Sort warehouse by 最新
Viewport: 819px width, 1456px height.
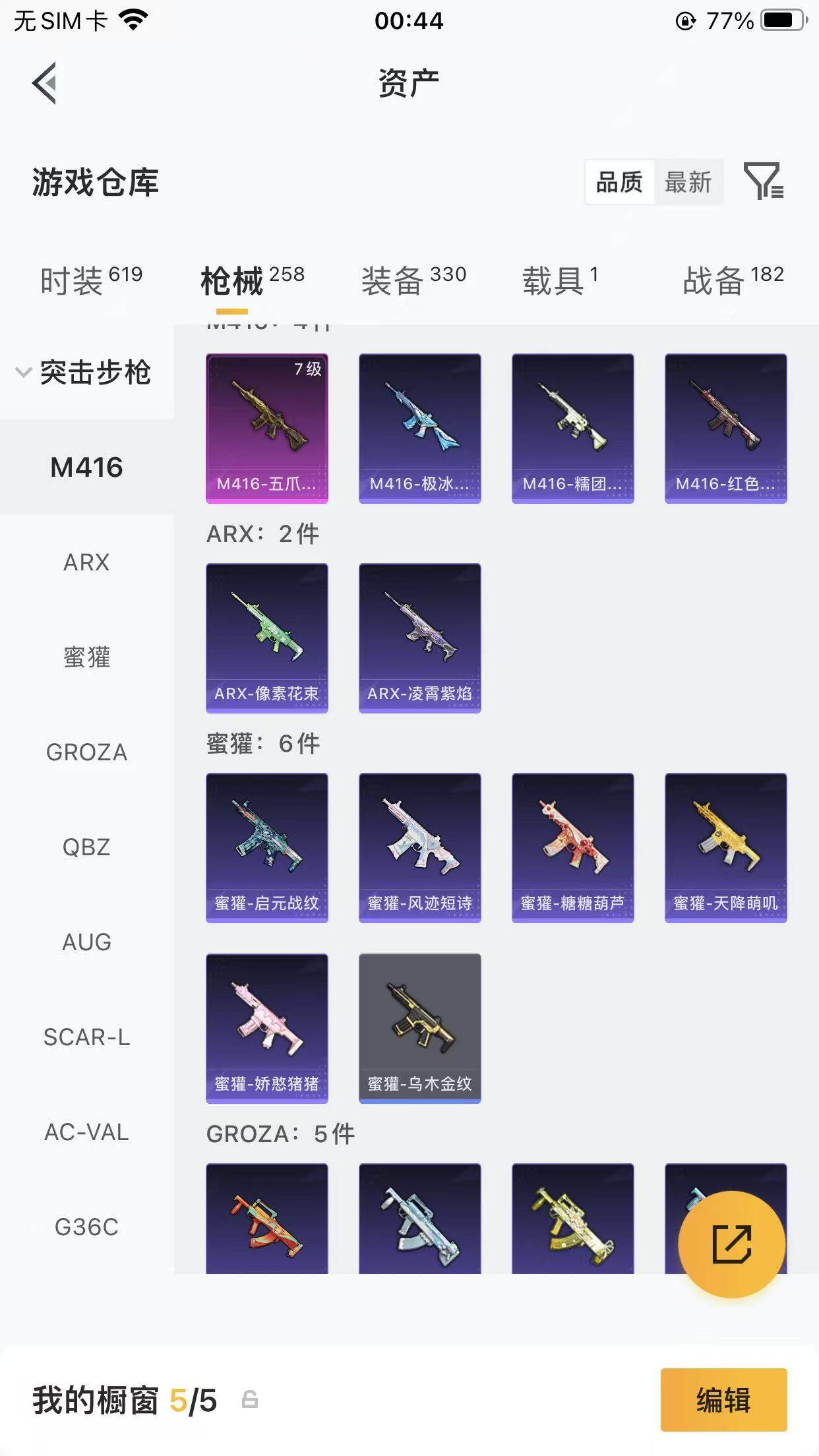[688, 182]
